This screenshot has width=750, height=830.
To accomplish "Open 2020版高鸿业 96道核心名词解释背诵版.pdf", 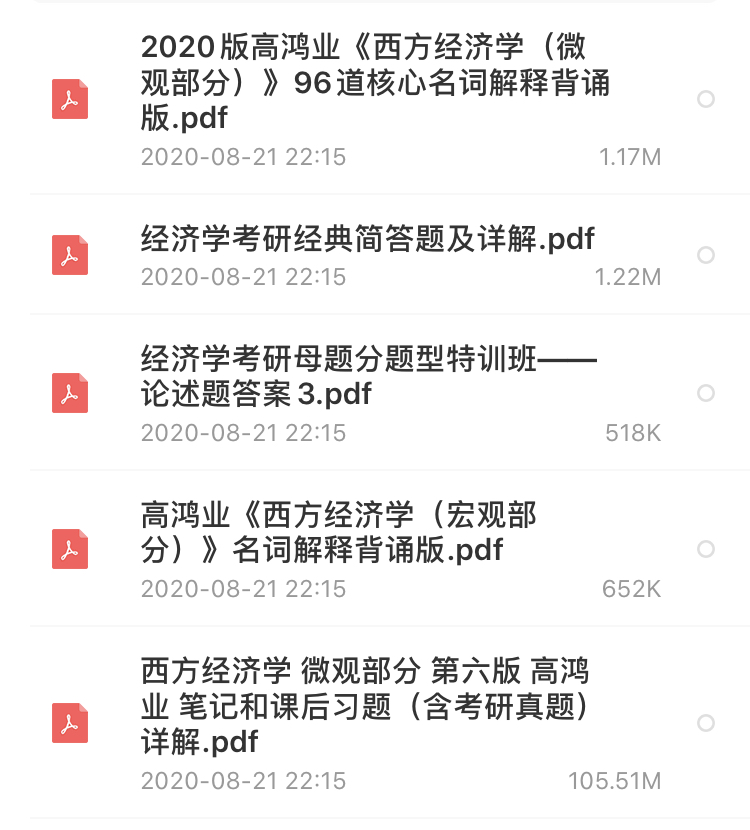I will pyautogui.click(x=375, y=83).
